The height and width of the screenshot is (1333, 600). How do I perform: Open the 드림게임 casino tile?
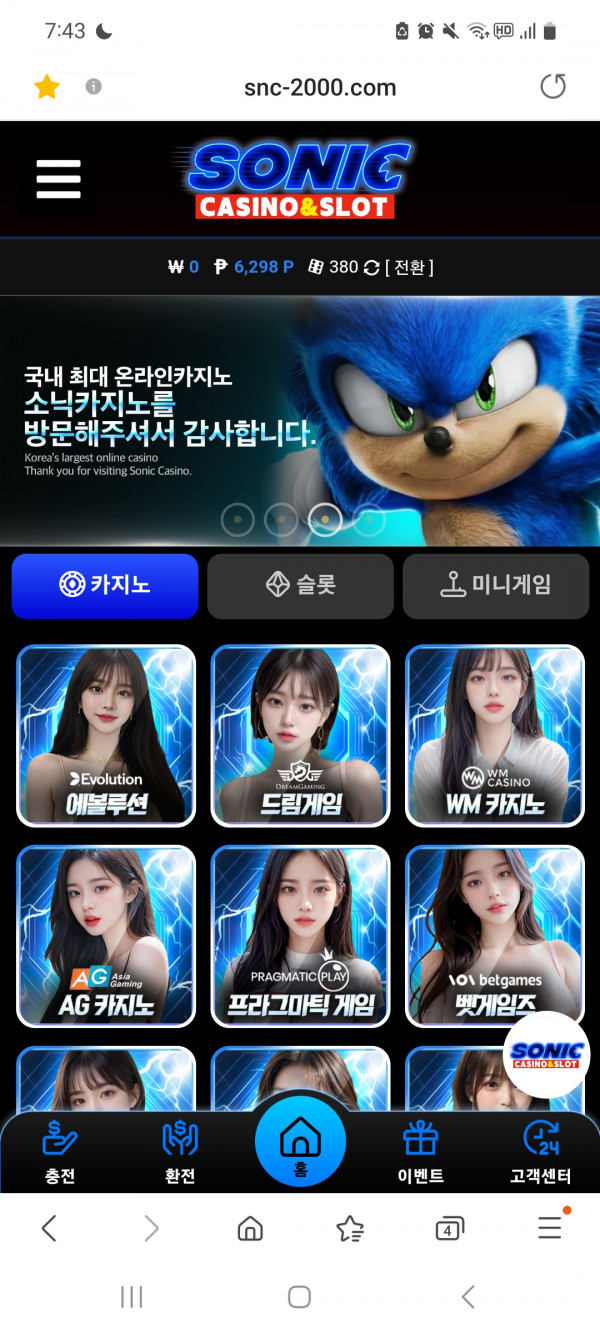(300, 735)
